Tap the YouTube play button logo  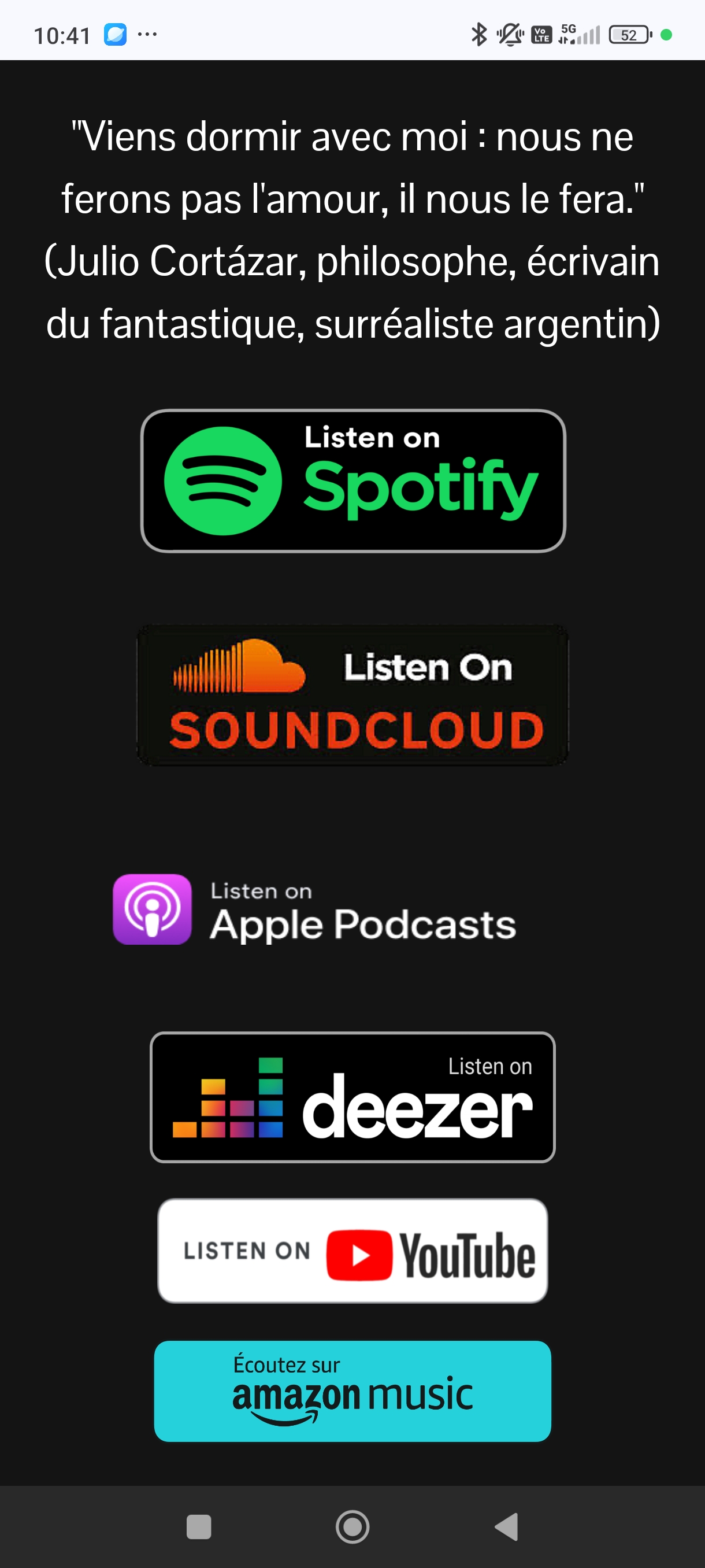coord(359,1255)
